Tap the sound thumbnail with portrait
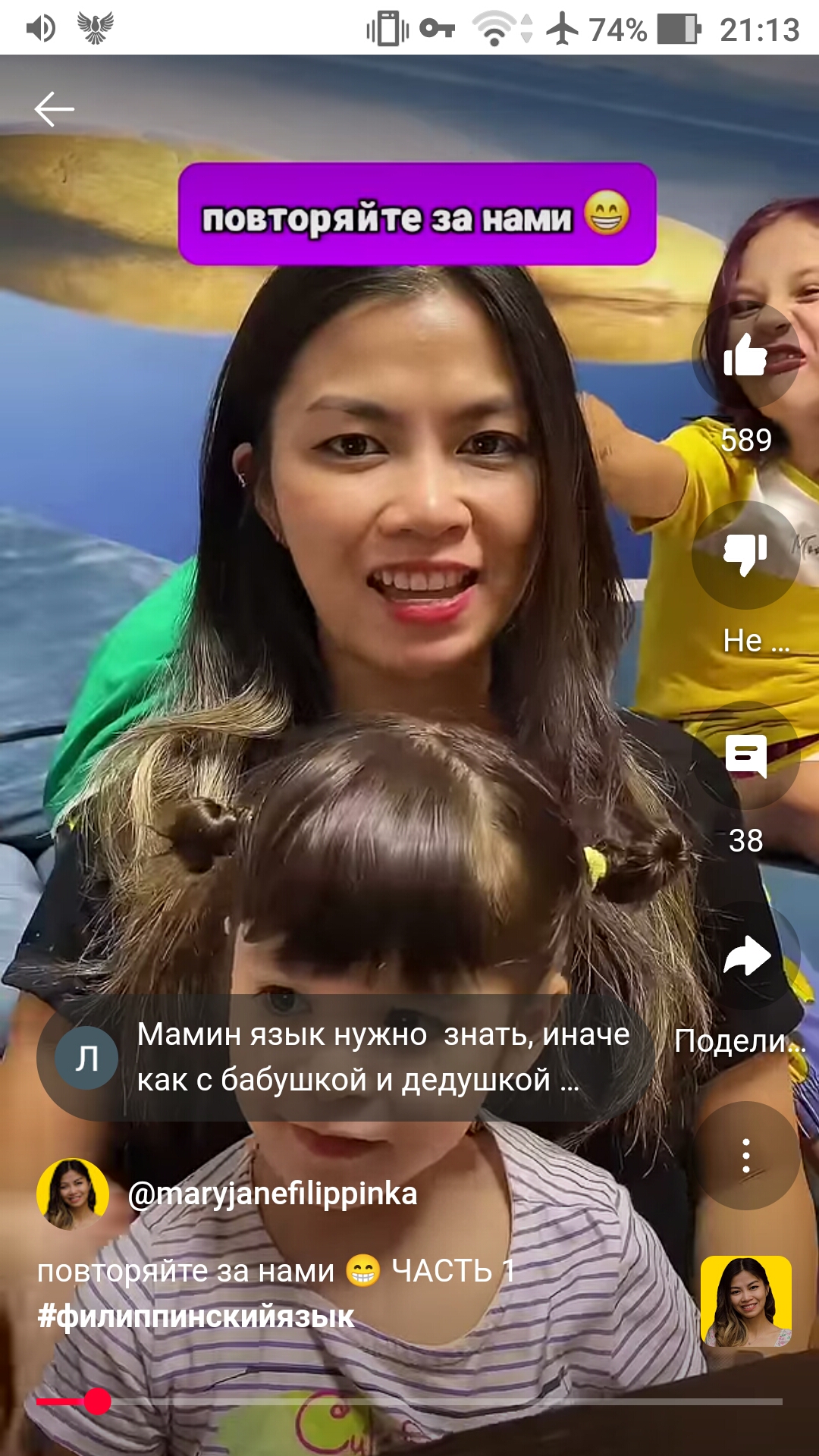 coord(745,1301)
